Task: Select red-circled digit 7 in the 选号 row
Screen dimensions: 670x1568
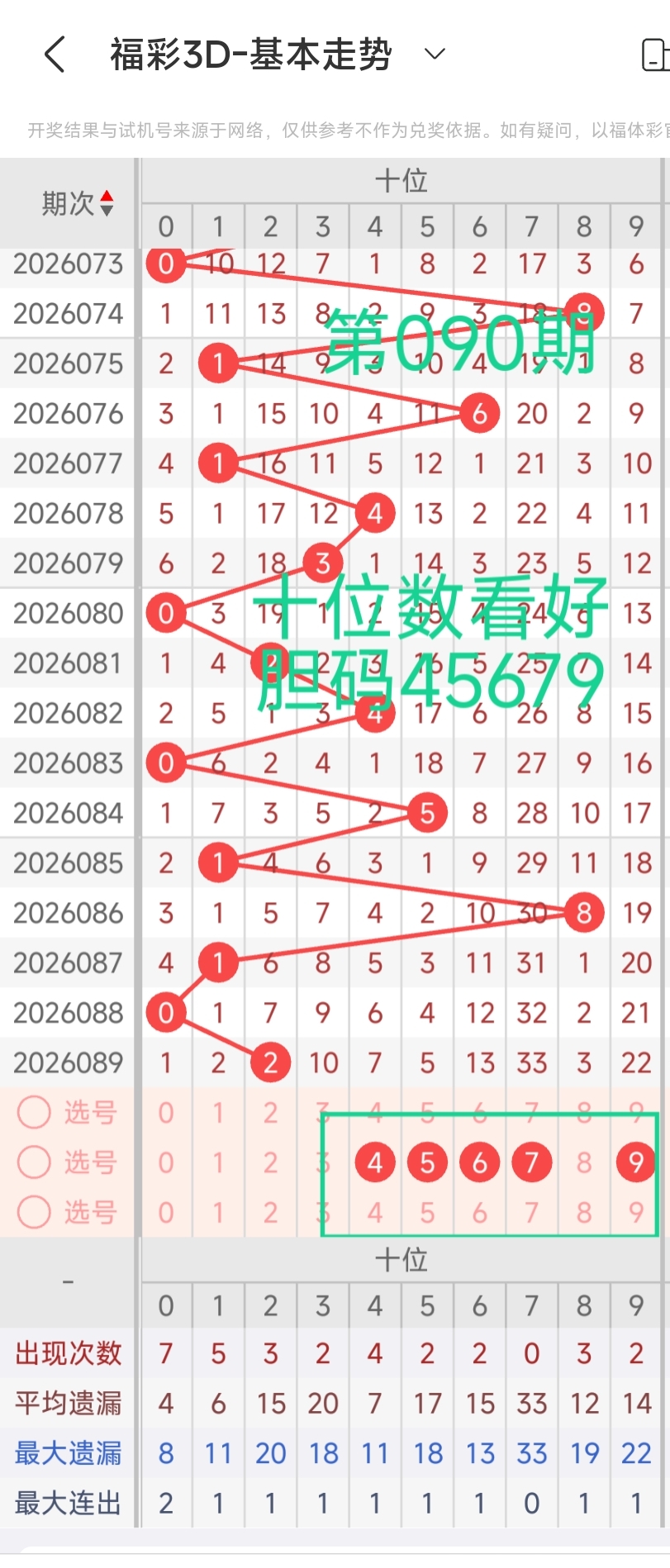Action: (x=531, y=1162)
